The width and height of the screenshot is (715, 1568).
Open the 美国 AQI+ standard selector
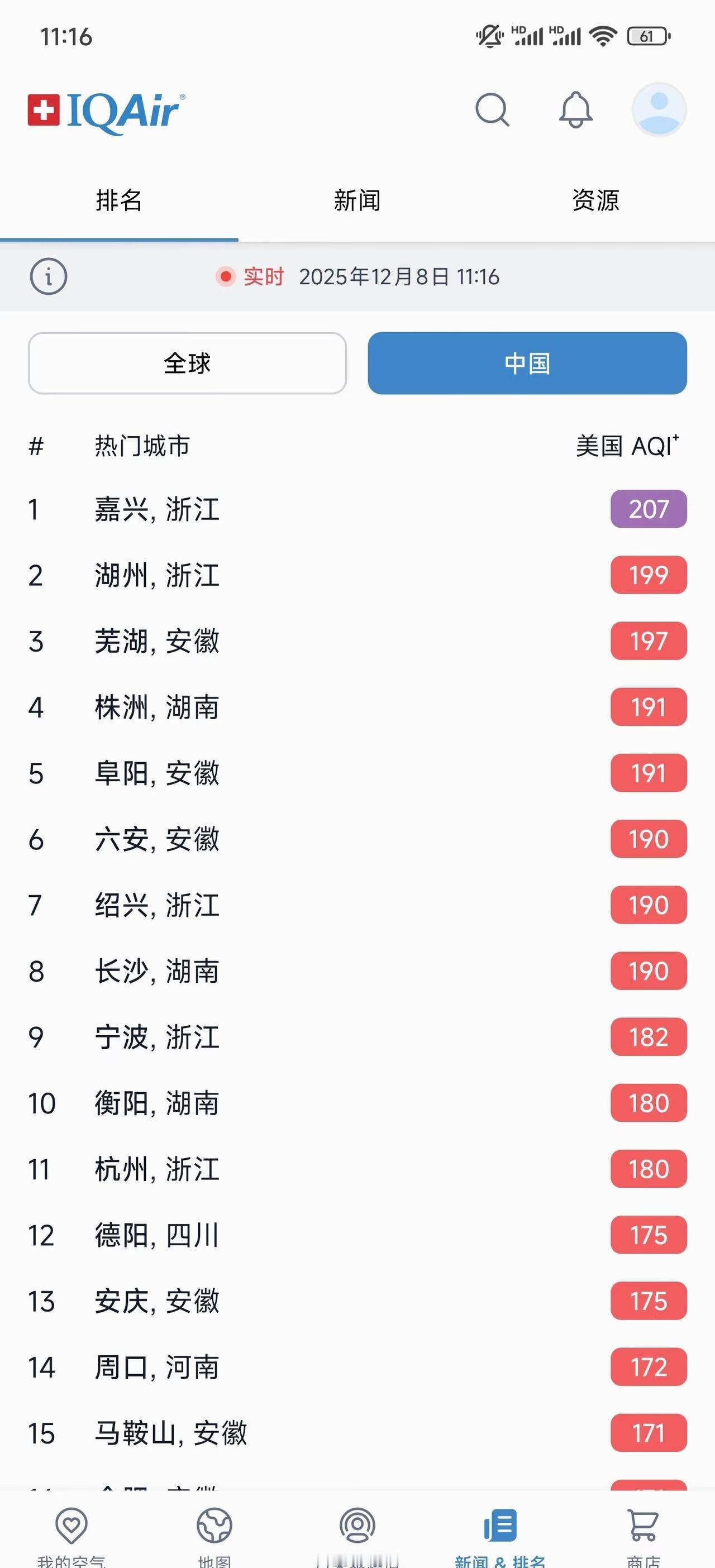pos(627,446)
